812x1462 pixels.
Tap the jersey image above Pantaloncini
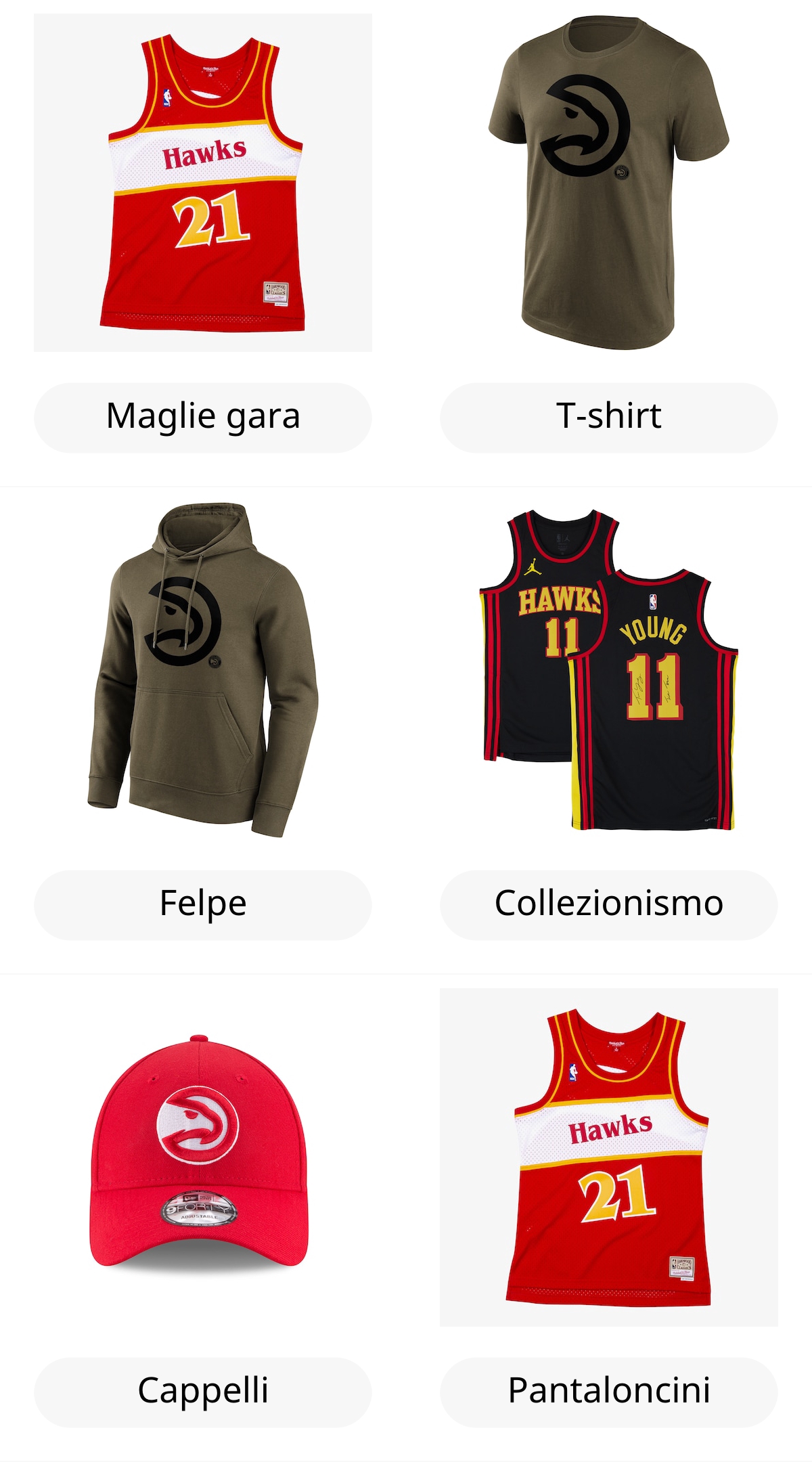pyautogui.click(x=609, y=1157)
